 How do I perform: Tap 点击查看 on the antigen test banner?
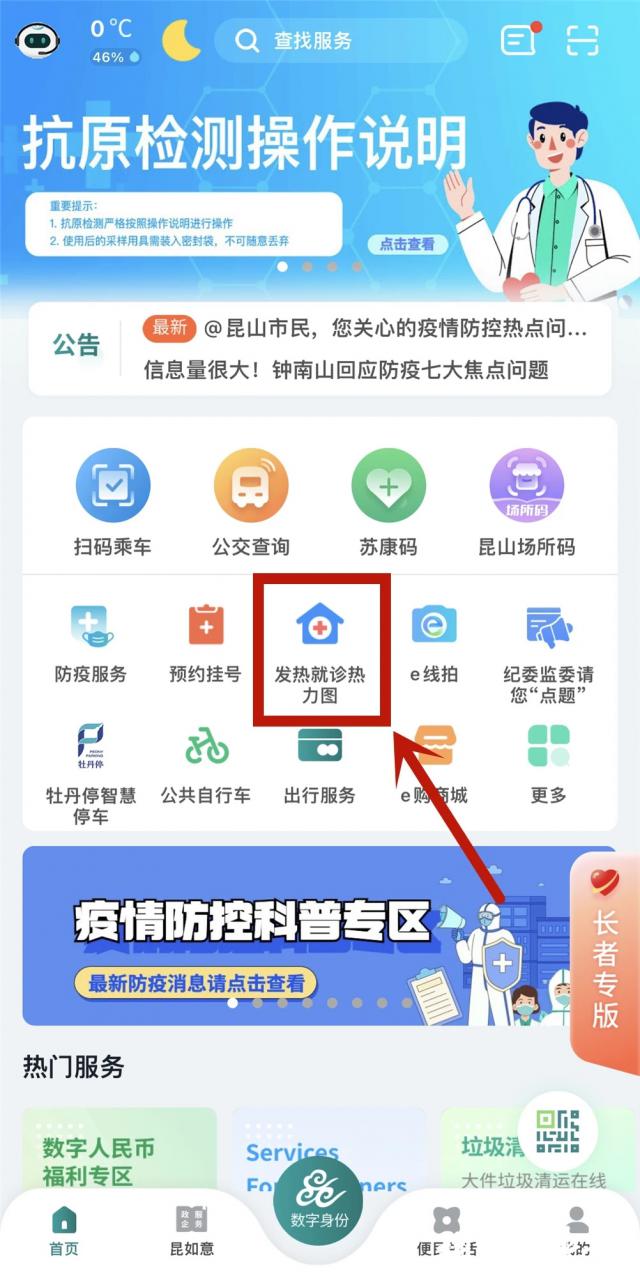[407, 244]
